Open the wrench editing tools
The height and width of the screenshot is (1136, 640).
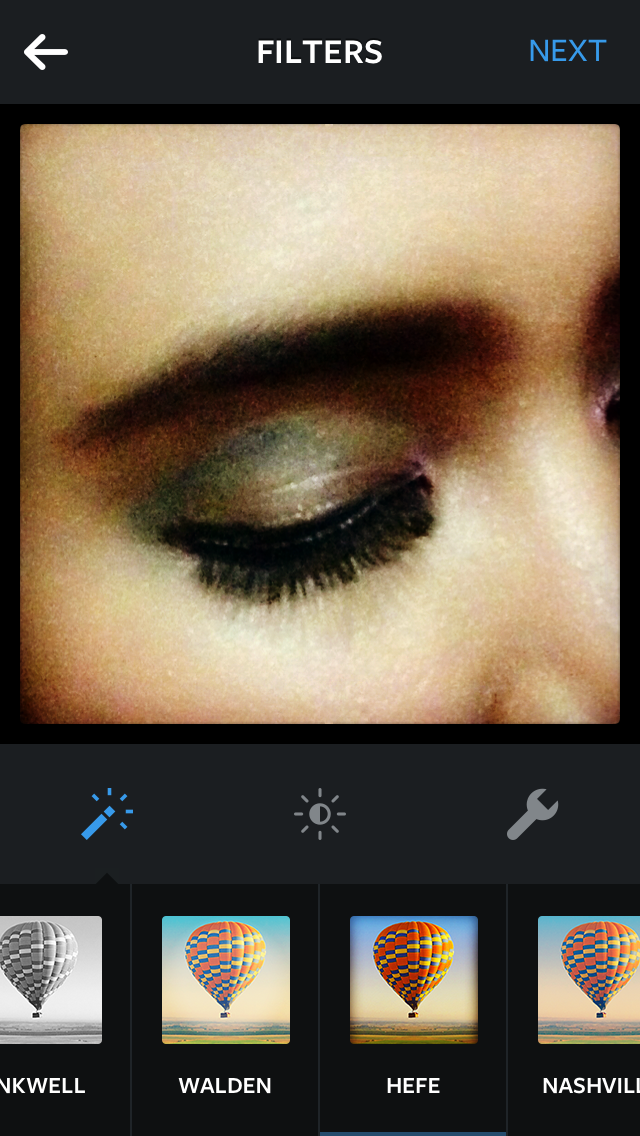click(532, 814)
